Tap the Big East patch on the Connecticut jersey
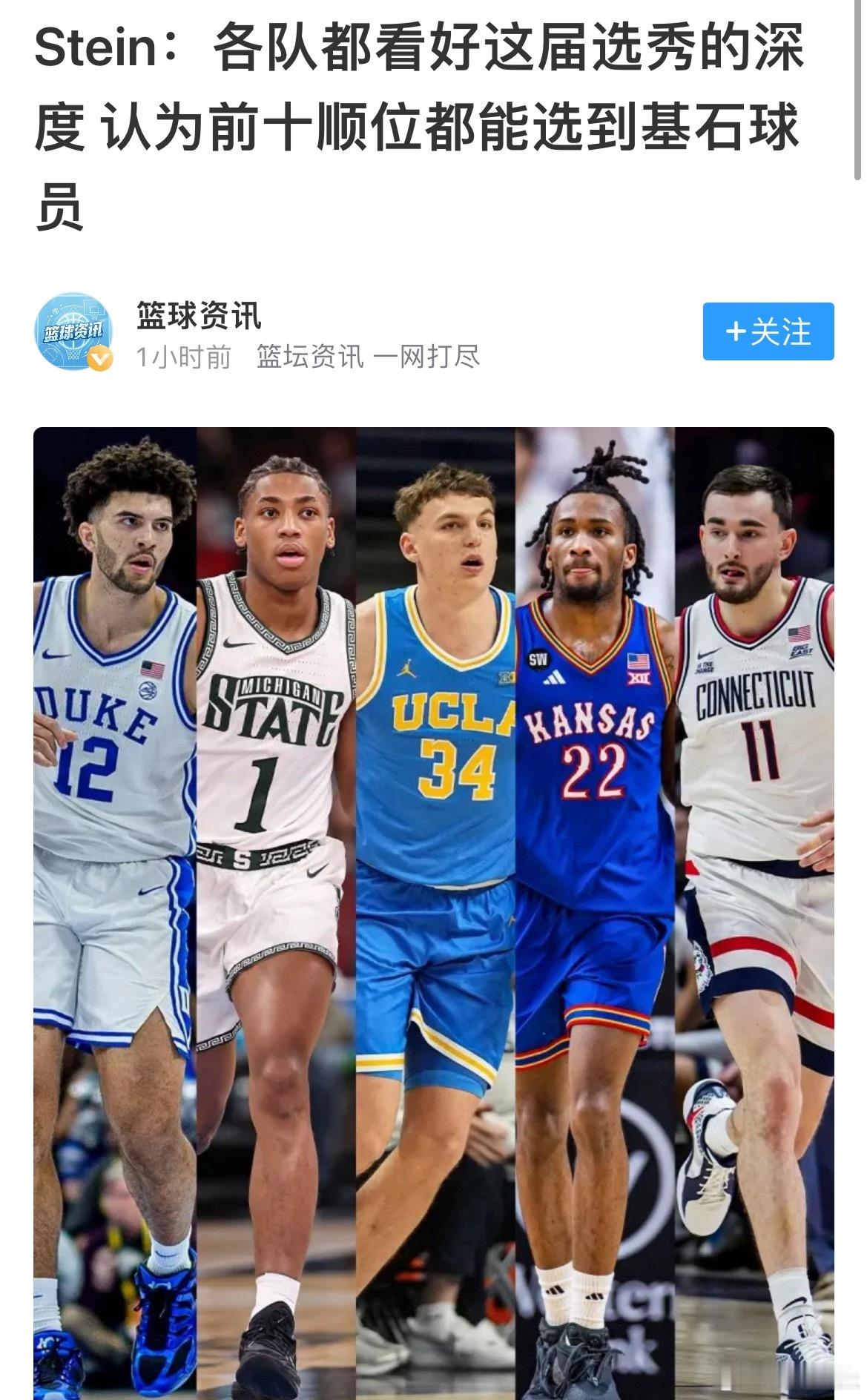Viewport: 867px width, 1400px height. pyautogui.click(x=802, y=651)
